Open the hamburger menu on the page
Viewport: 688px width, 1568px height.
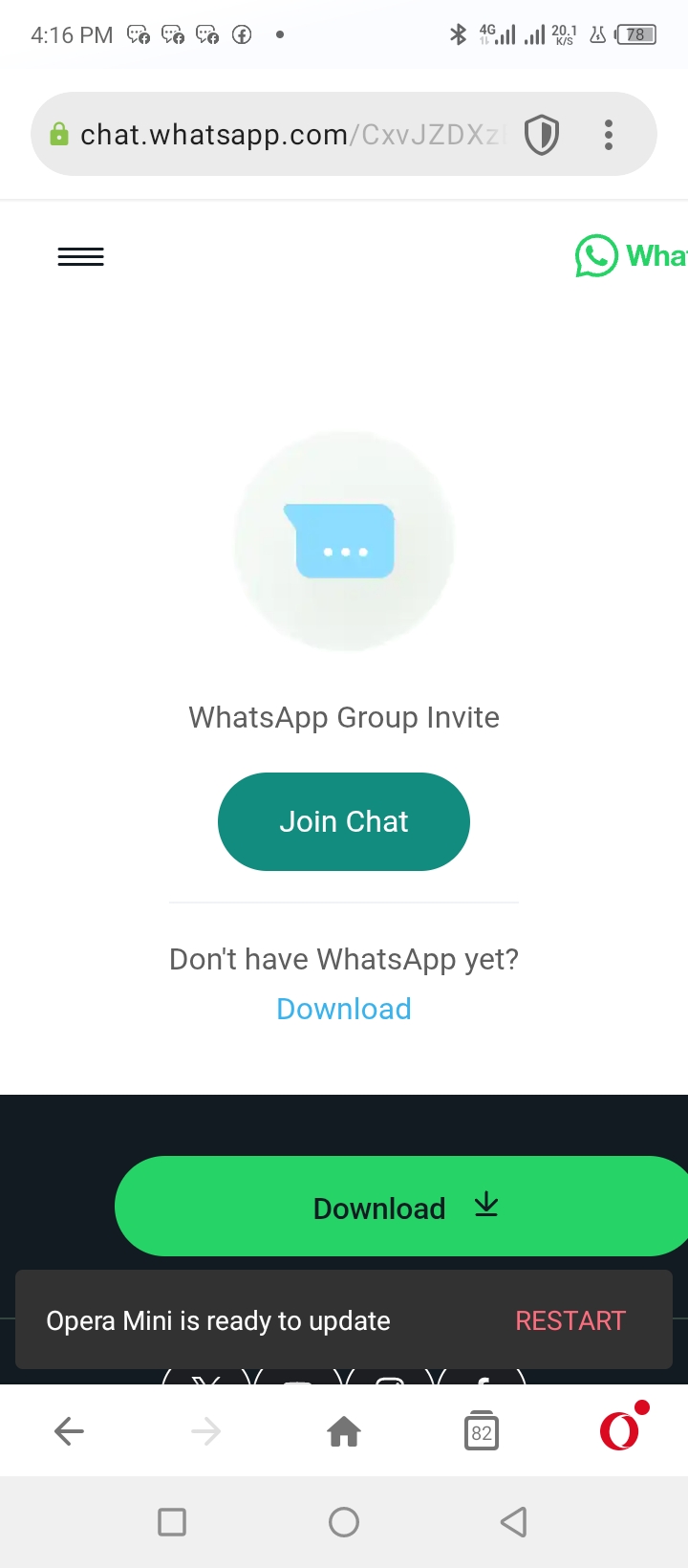point(81,256)
